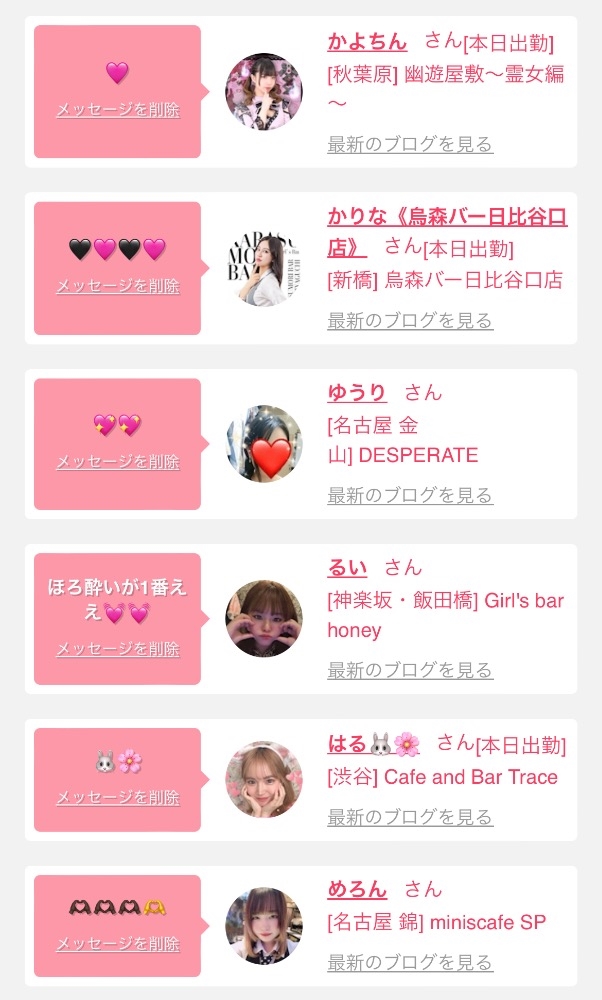602x1000 pixels.
Task: Open かよちん's profile name link
Action: [367, 42]
